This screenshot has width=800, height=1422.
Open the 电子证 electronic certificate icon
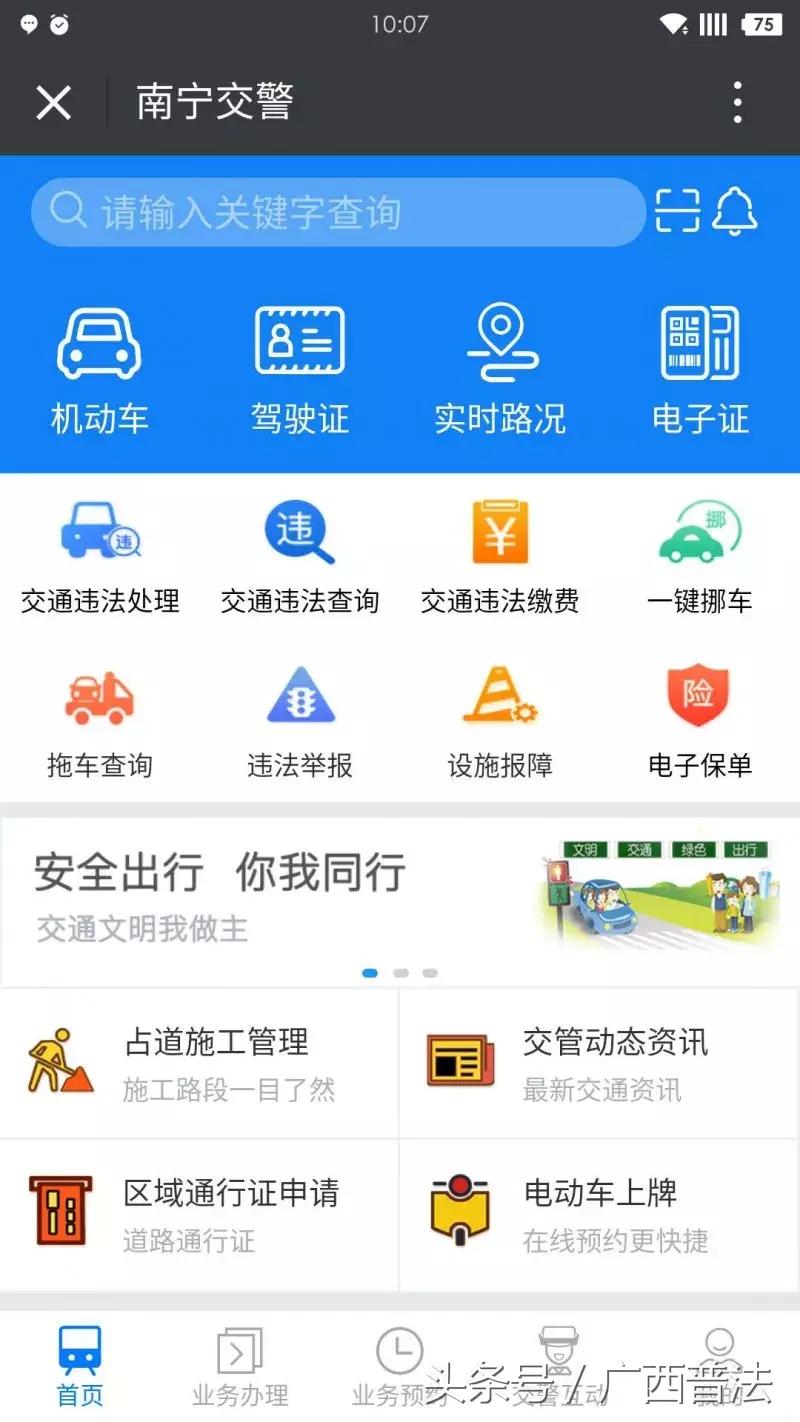(x=698, y=365)
